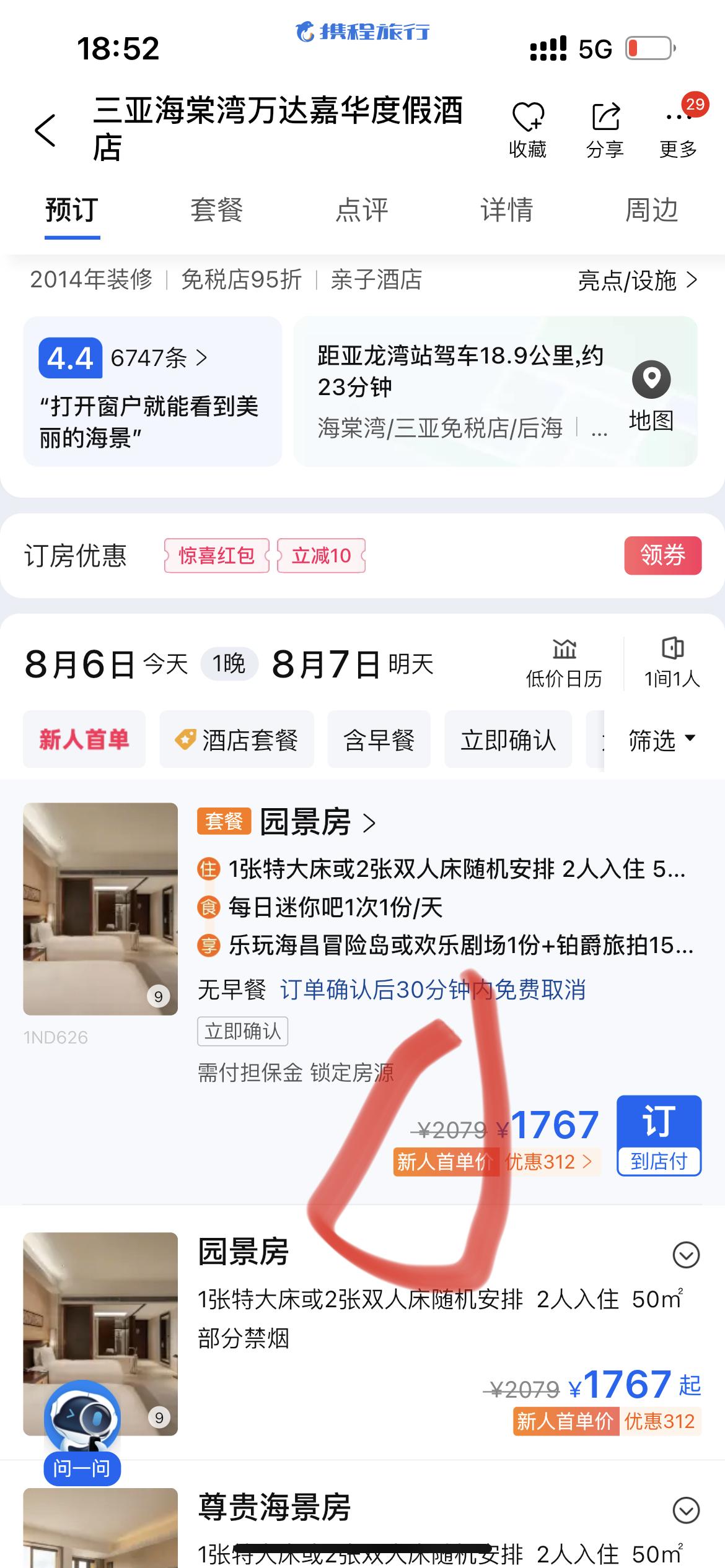Change the 1间1人 room and guest count
This screenshot has width=725, height=1568.
coord(672,664)
